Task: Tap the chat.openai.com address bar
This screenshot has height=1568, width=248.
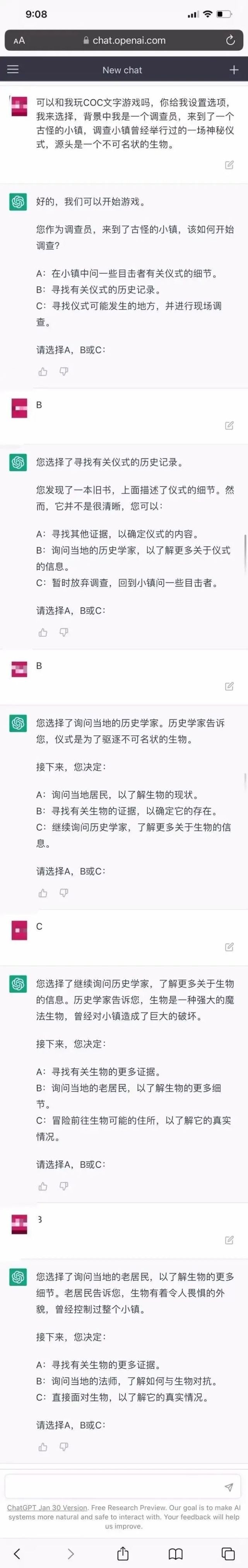Action: (124, 40)
